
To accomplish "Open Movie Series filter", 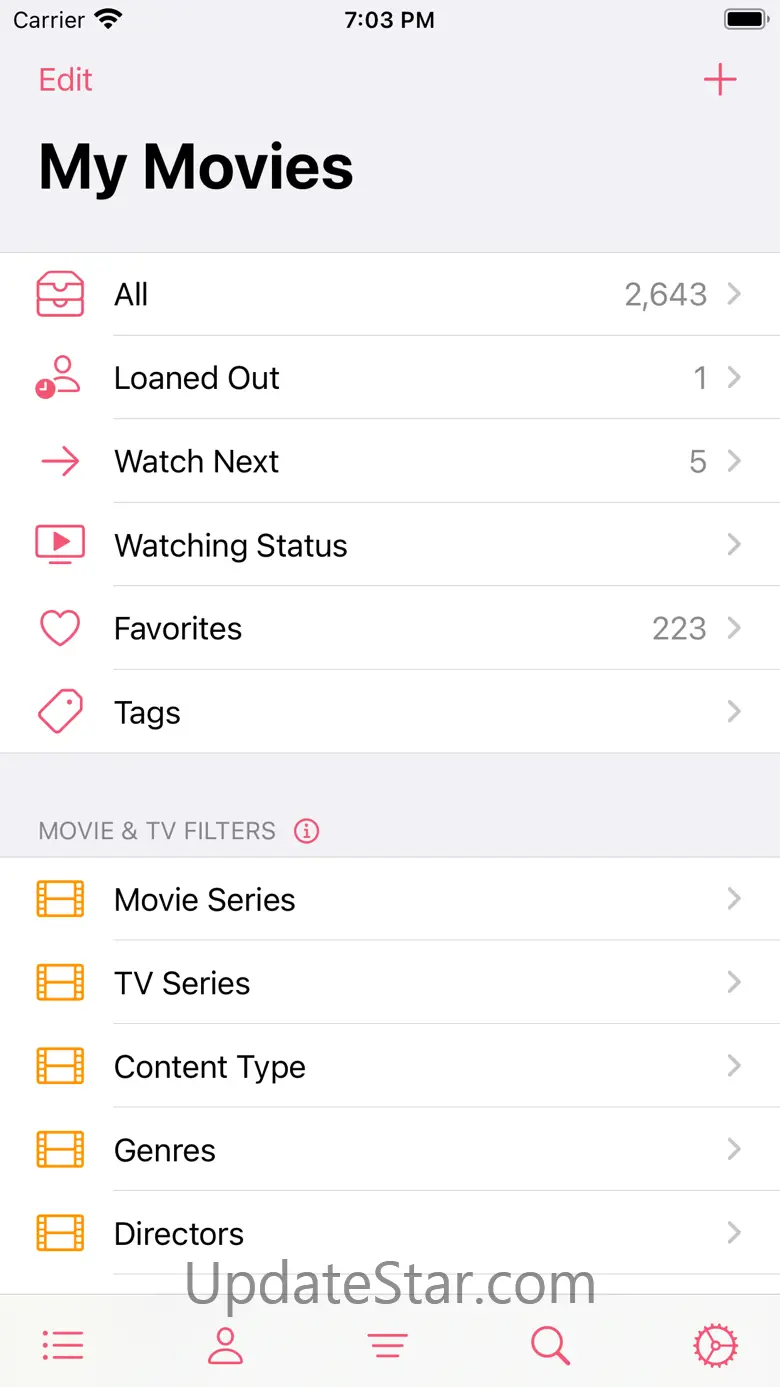I will click(x=390, y=899).
